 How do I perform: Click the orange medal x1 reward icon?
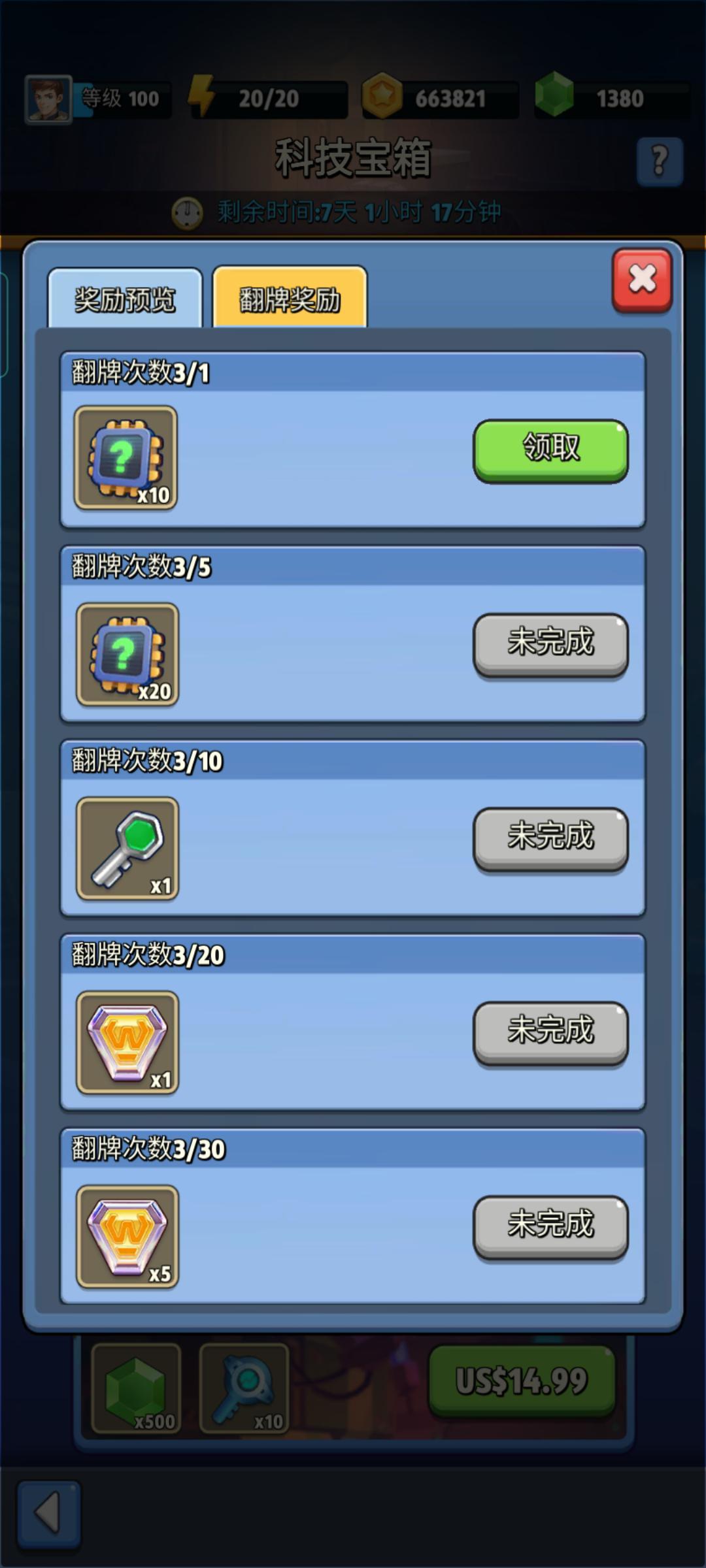126,1042
